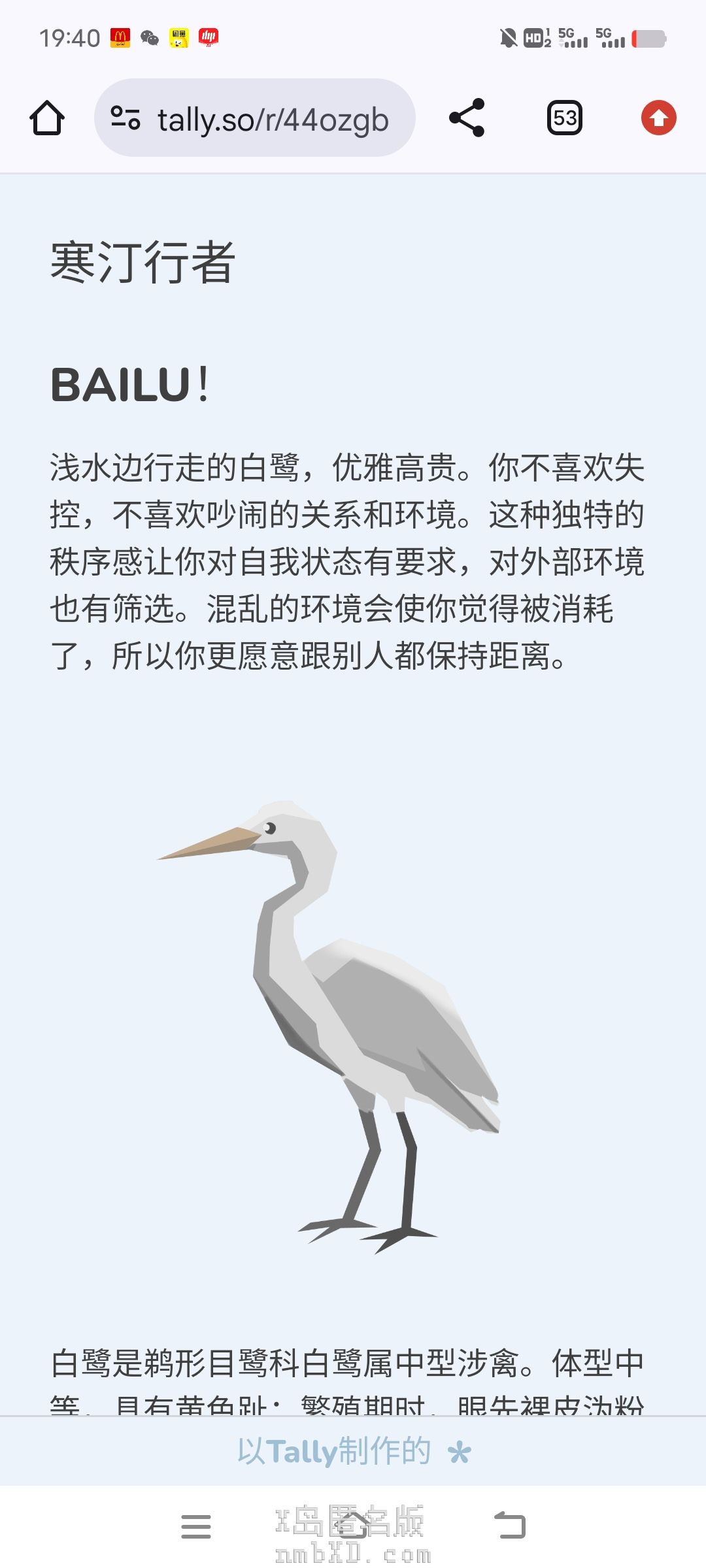This screenshot has height=1568, width=706.
Task: Go to the browser home page
Action: point(47,118)
